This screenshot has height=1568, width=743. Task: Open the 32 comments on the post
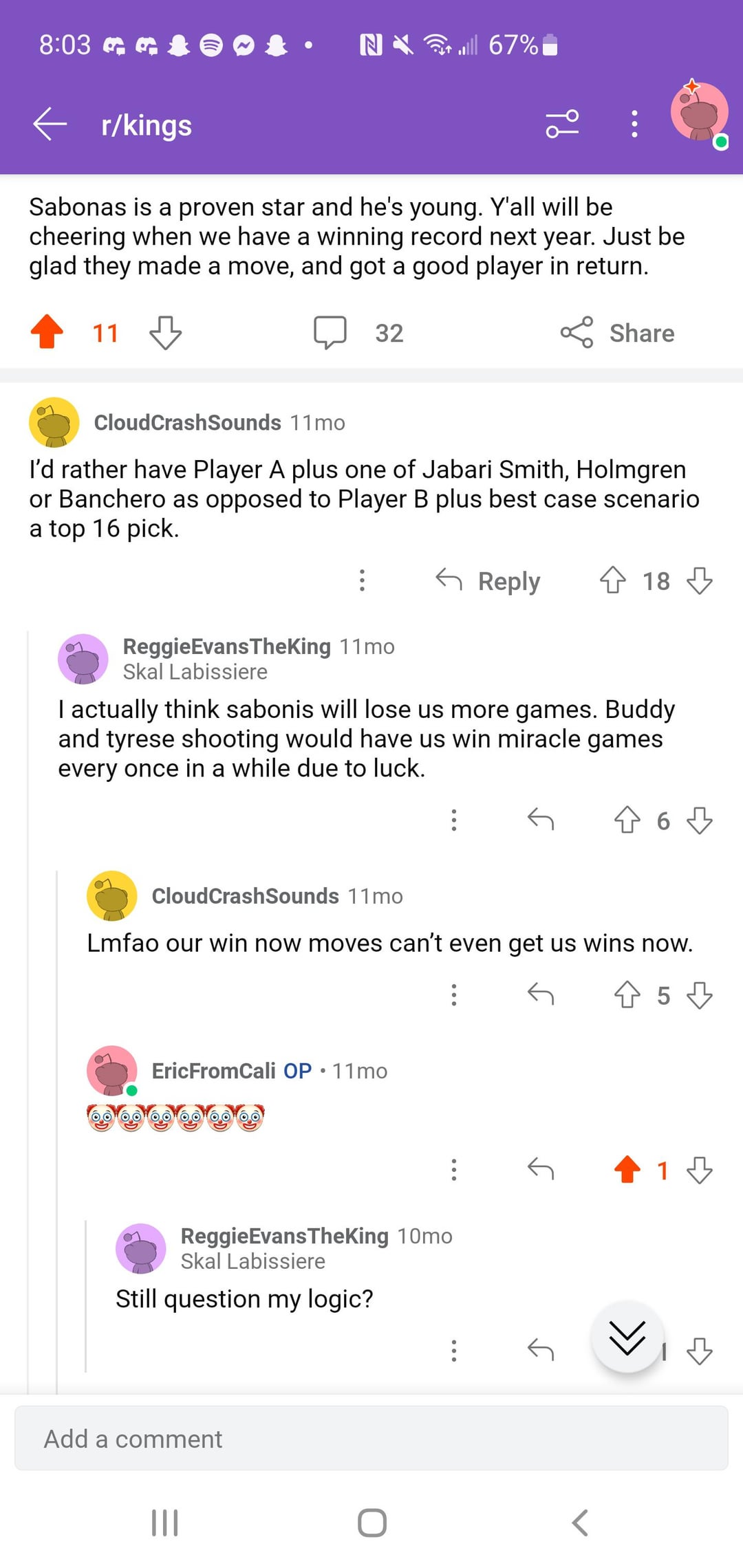pyautogui.click(x=358, y=333)
